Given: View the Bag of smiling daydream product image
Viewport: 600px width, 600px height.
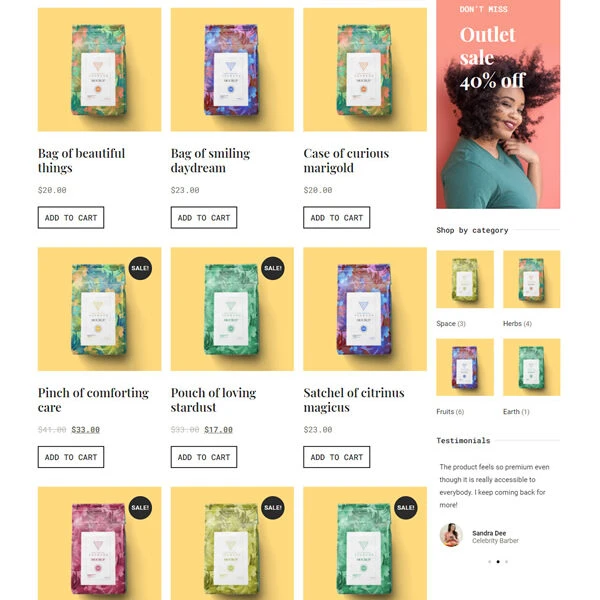Looking at the screenshot, I should 232,70.
